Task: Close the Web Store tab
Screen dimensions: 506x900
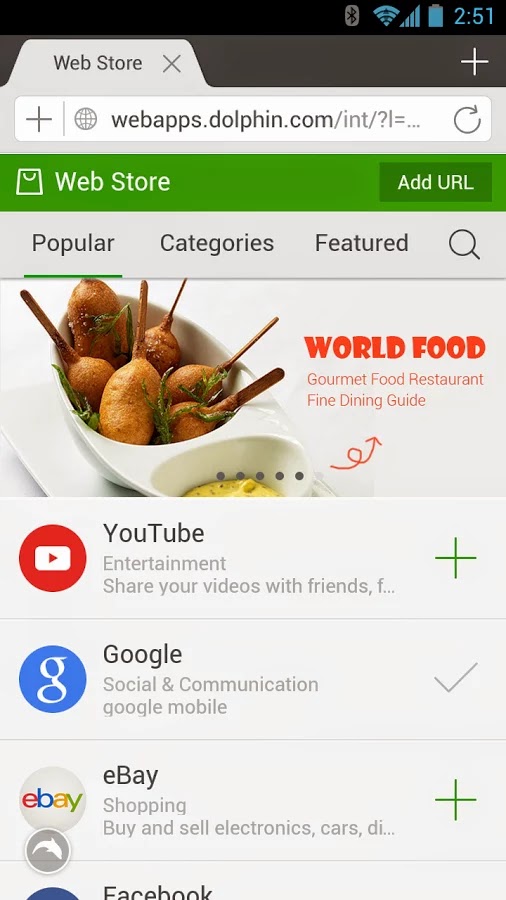Action: pyautogui.click(x=172, y=64)
